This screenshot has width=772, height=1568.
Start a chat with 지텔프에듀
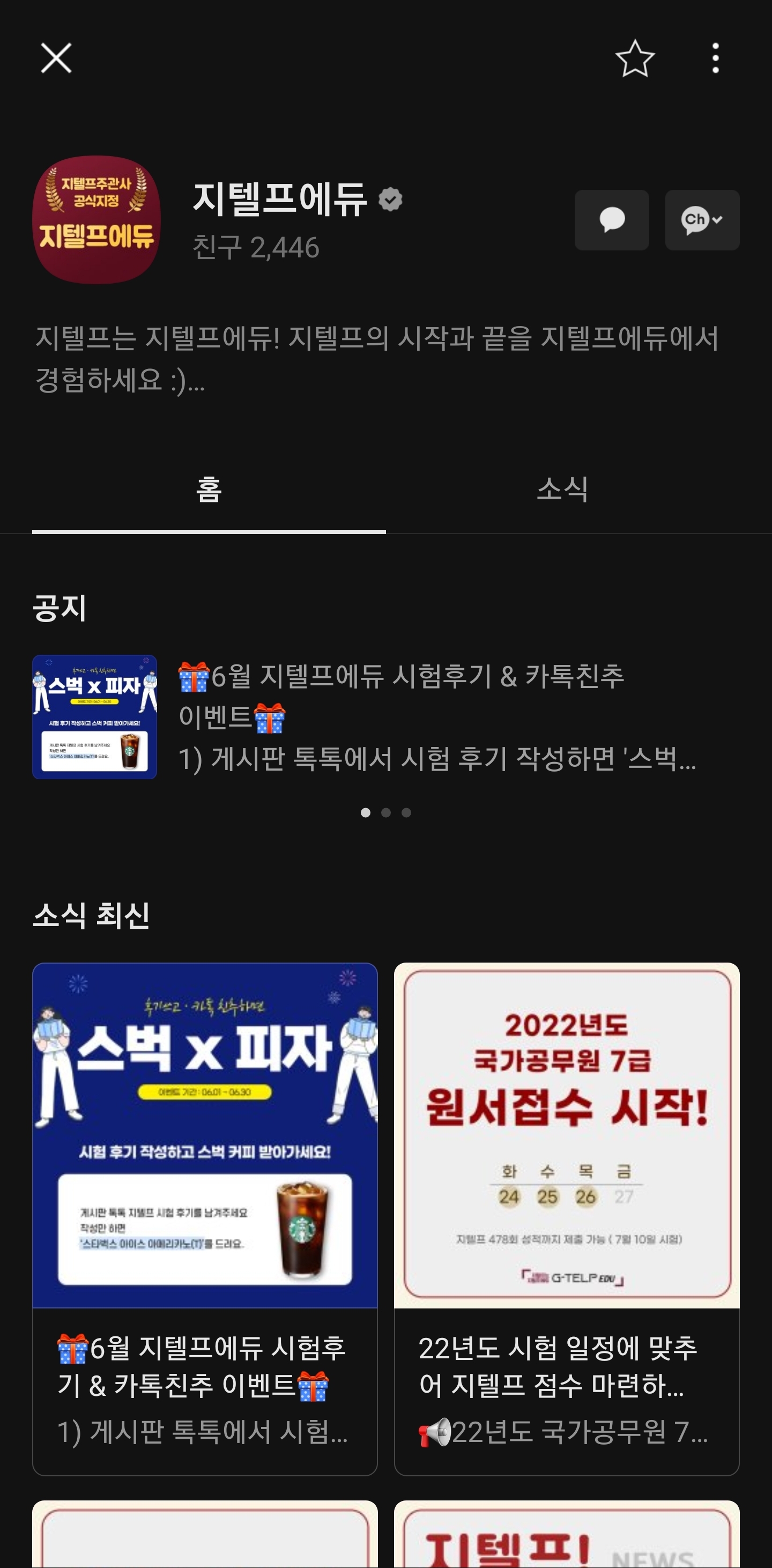coord(611,220)
